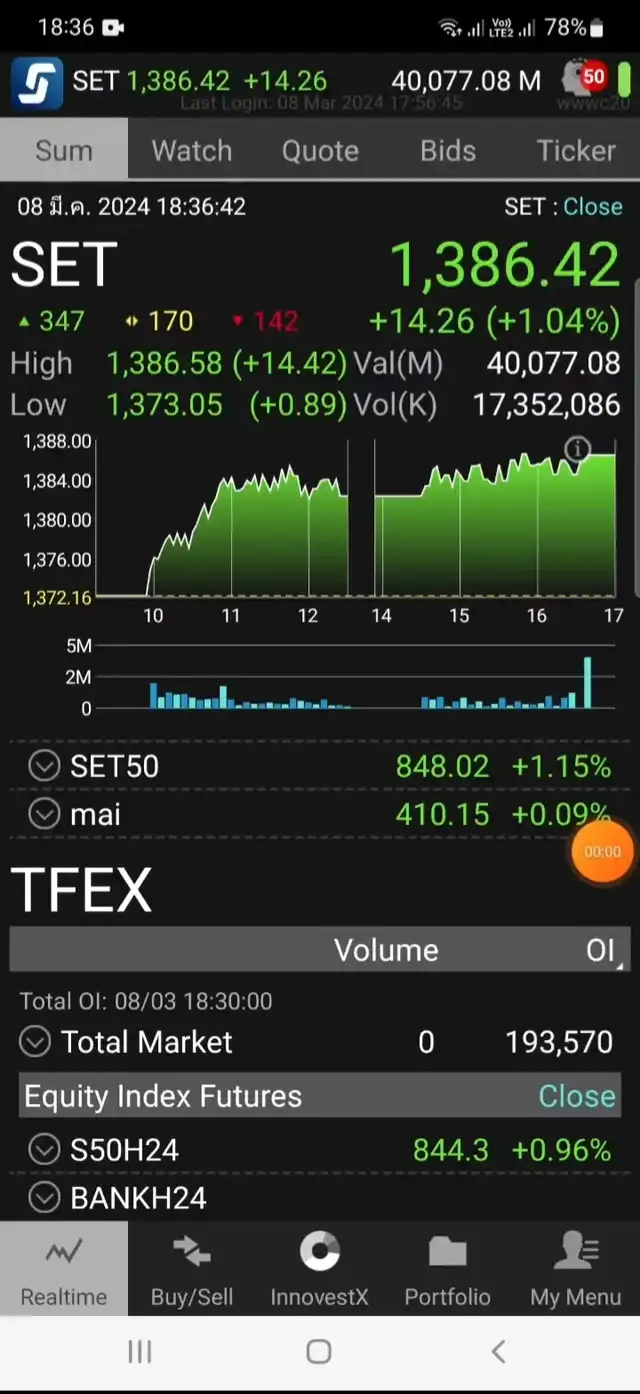Open InnovestX from the bottom bar
The height and width of the screenshot is (1394, 640).
point(319,1270)
